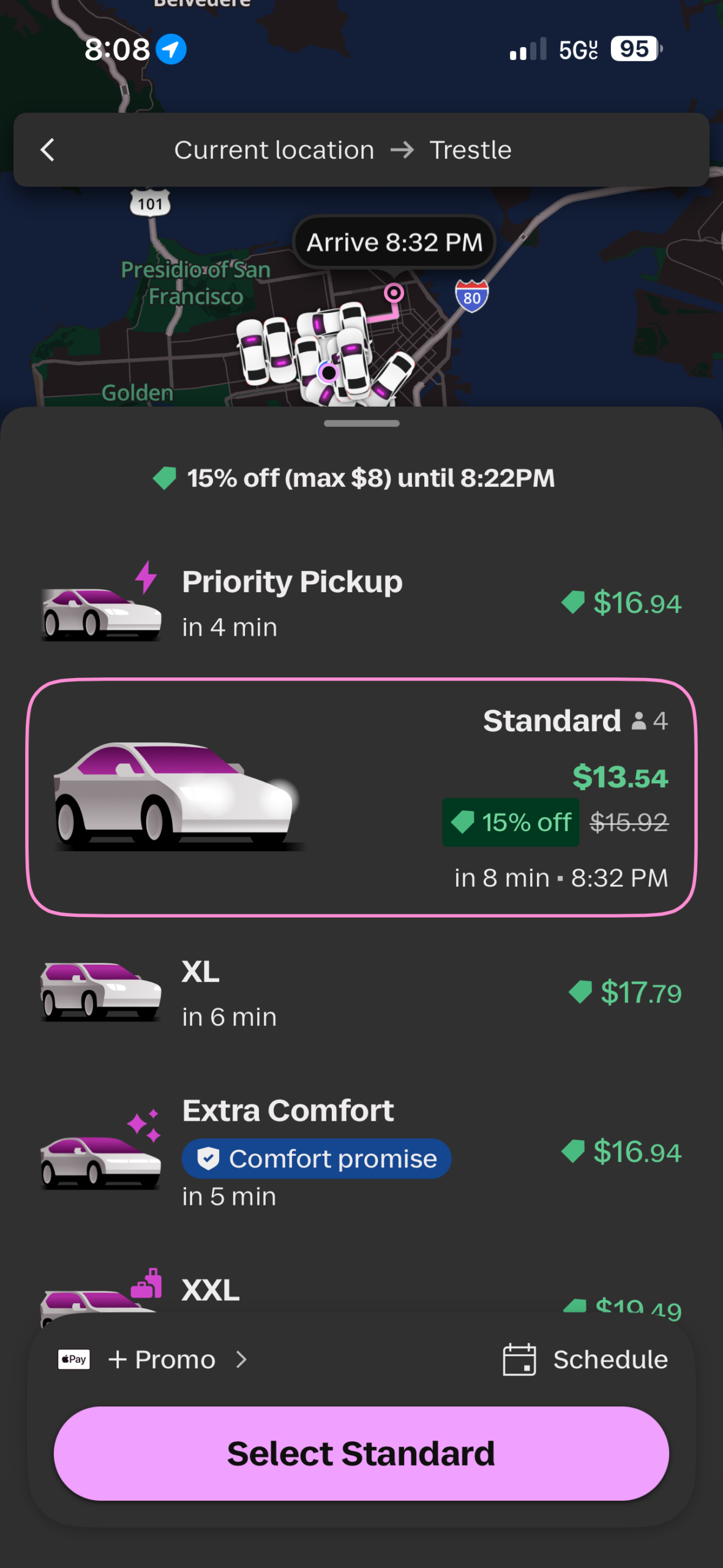
Task: Schedule the ride for later
Action: (x=586, y=1360)
